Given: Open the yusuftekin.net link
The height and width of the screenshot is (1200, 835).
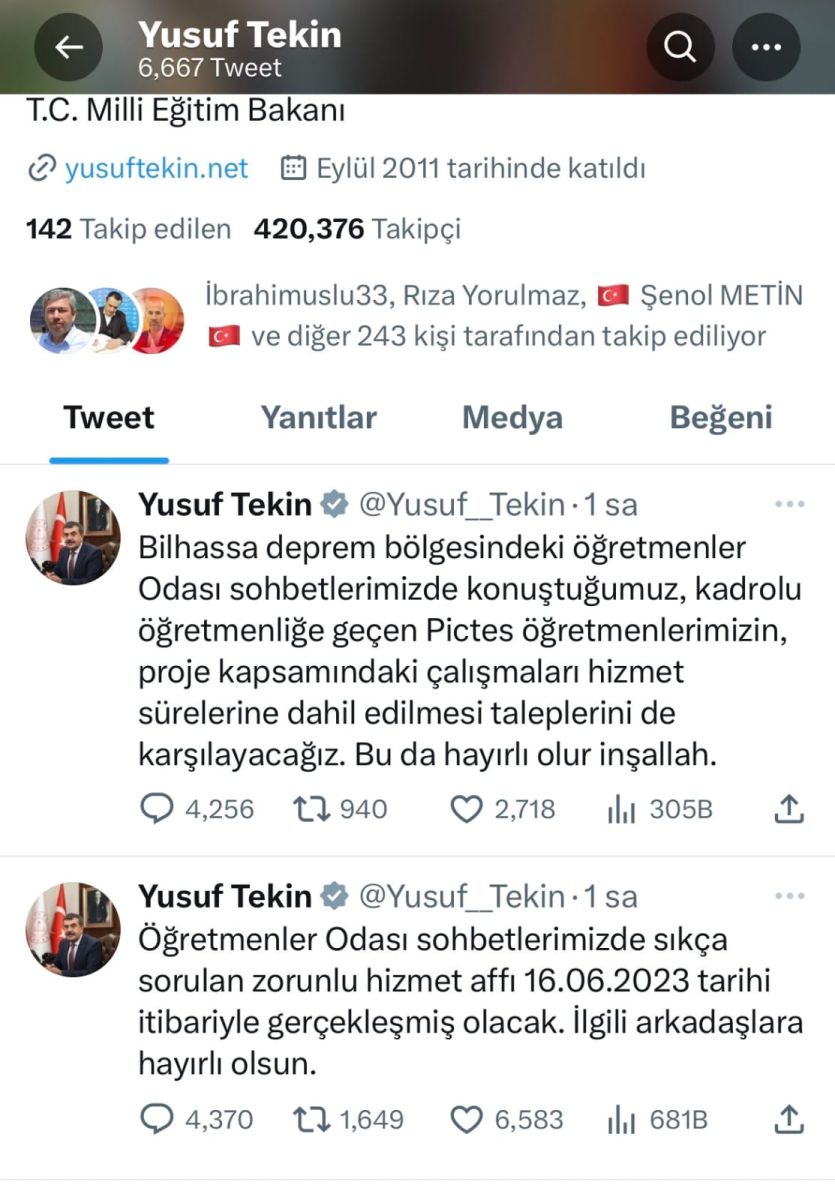Looking at the screenshot, I should click(139, 168).
